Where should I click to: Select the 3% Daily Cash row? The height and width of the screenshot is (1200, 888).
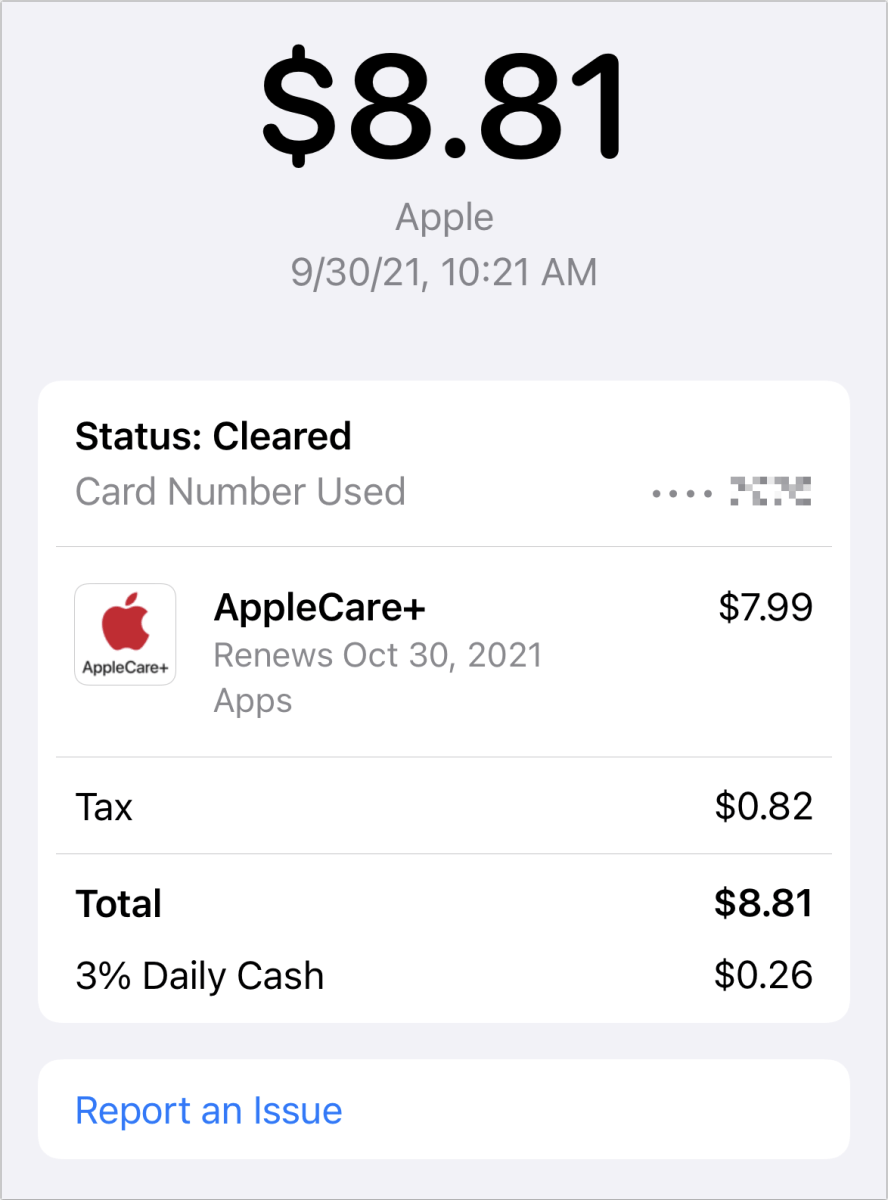[200, 975]
